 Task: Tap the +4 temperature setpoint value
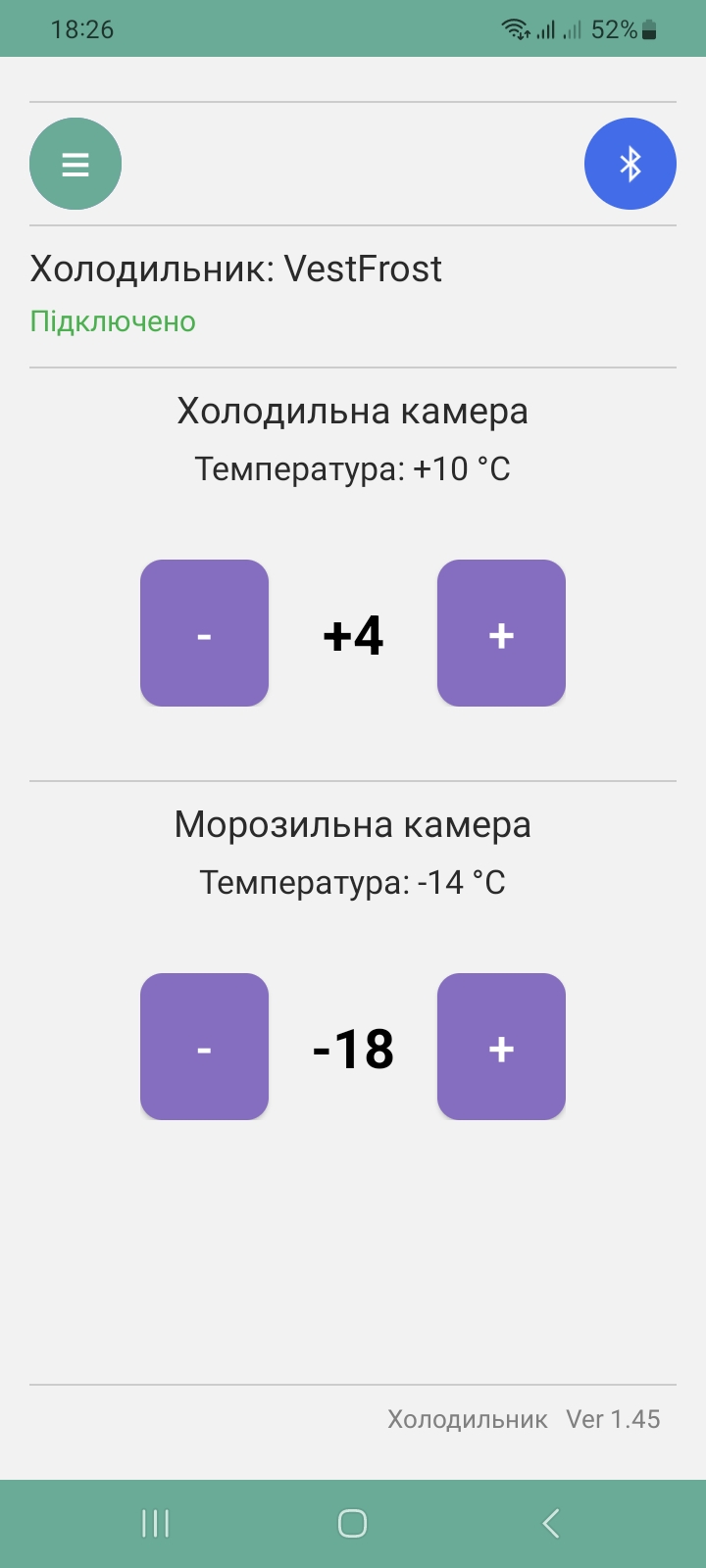pos(352,635)
